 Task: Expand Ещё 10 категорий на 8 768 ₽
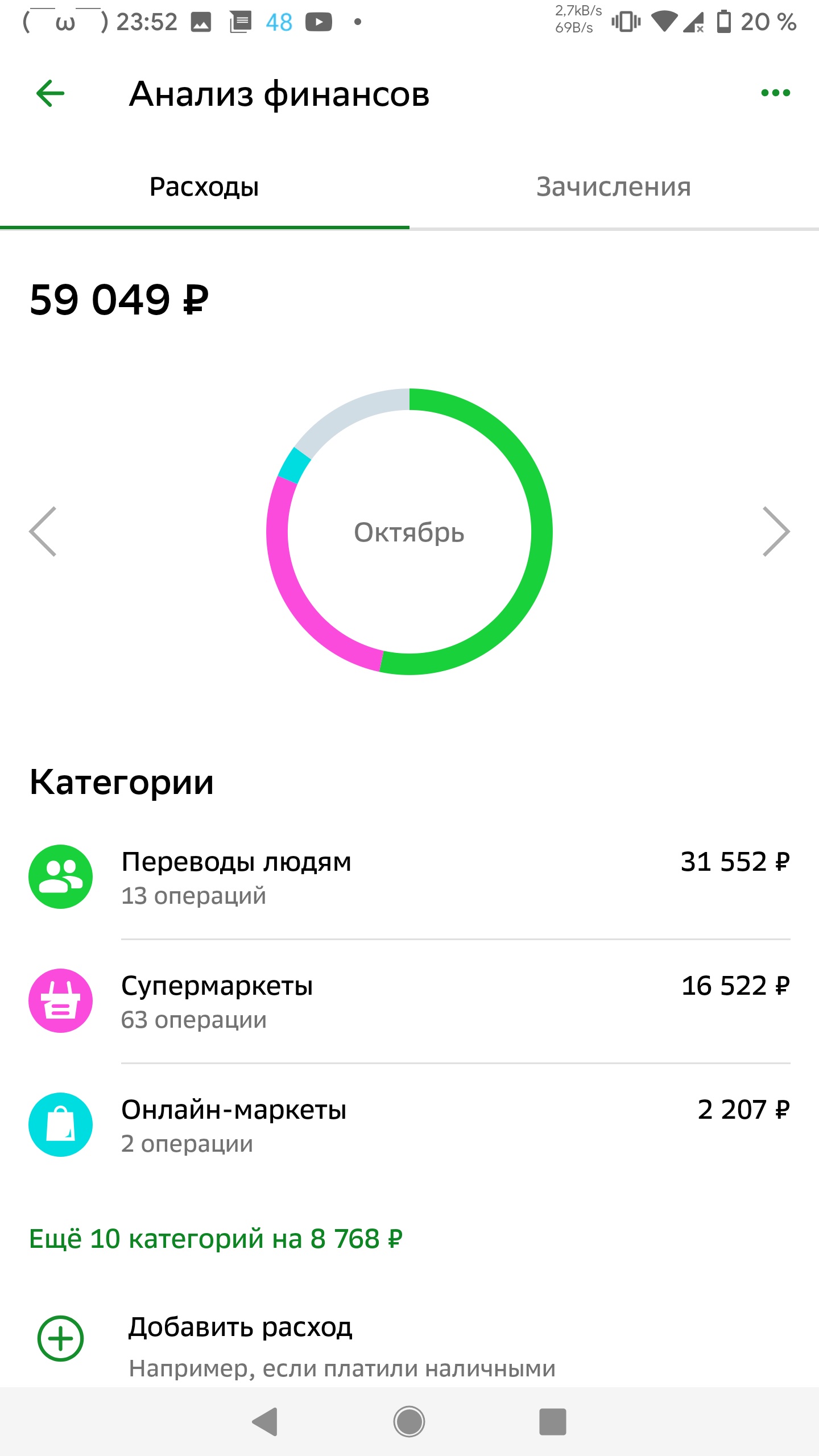pos(216,1239)
